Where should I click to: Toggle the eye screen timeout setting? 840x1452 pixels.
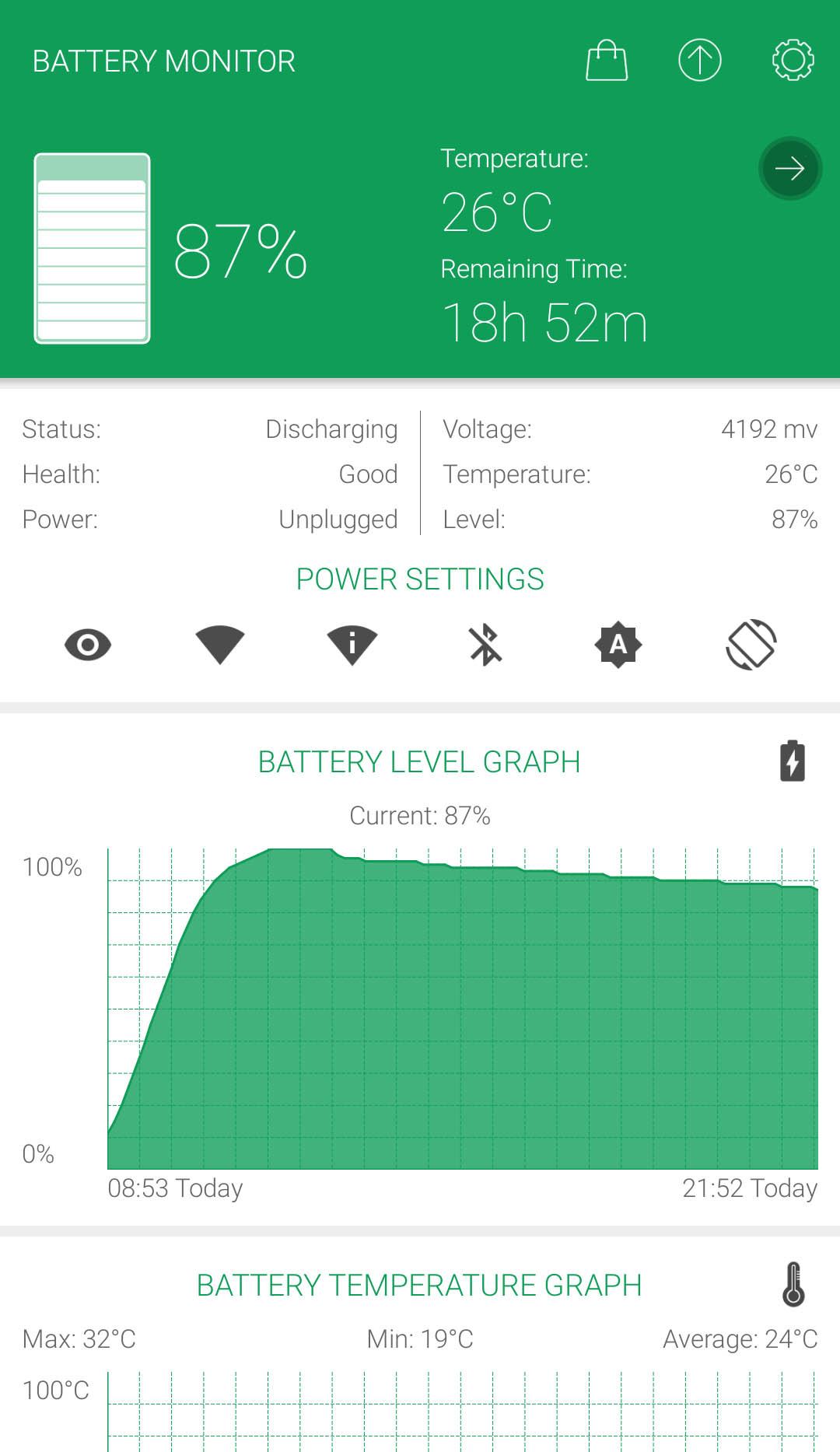click(88, 645)
